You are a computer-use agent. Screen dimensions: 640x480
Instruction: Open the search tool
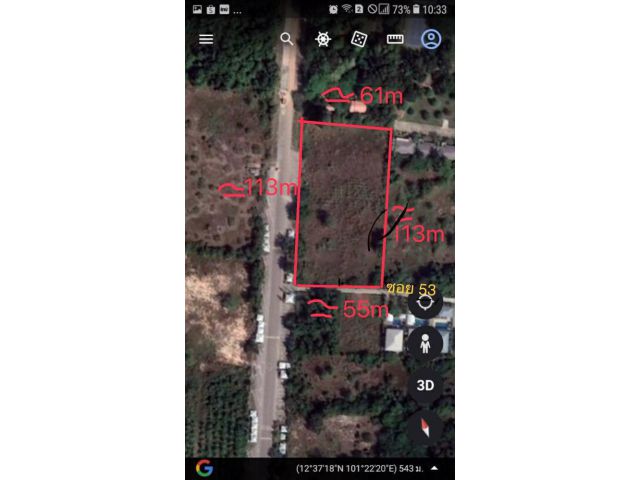287,39
